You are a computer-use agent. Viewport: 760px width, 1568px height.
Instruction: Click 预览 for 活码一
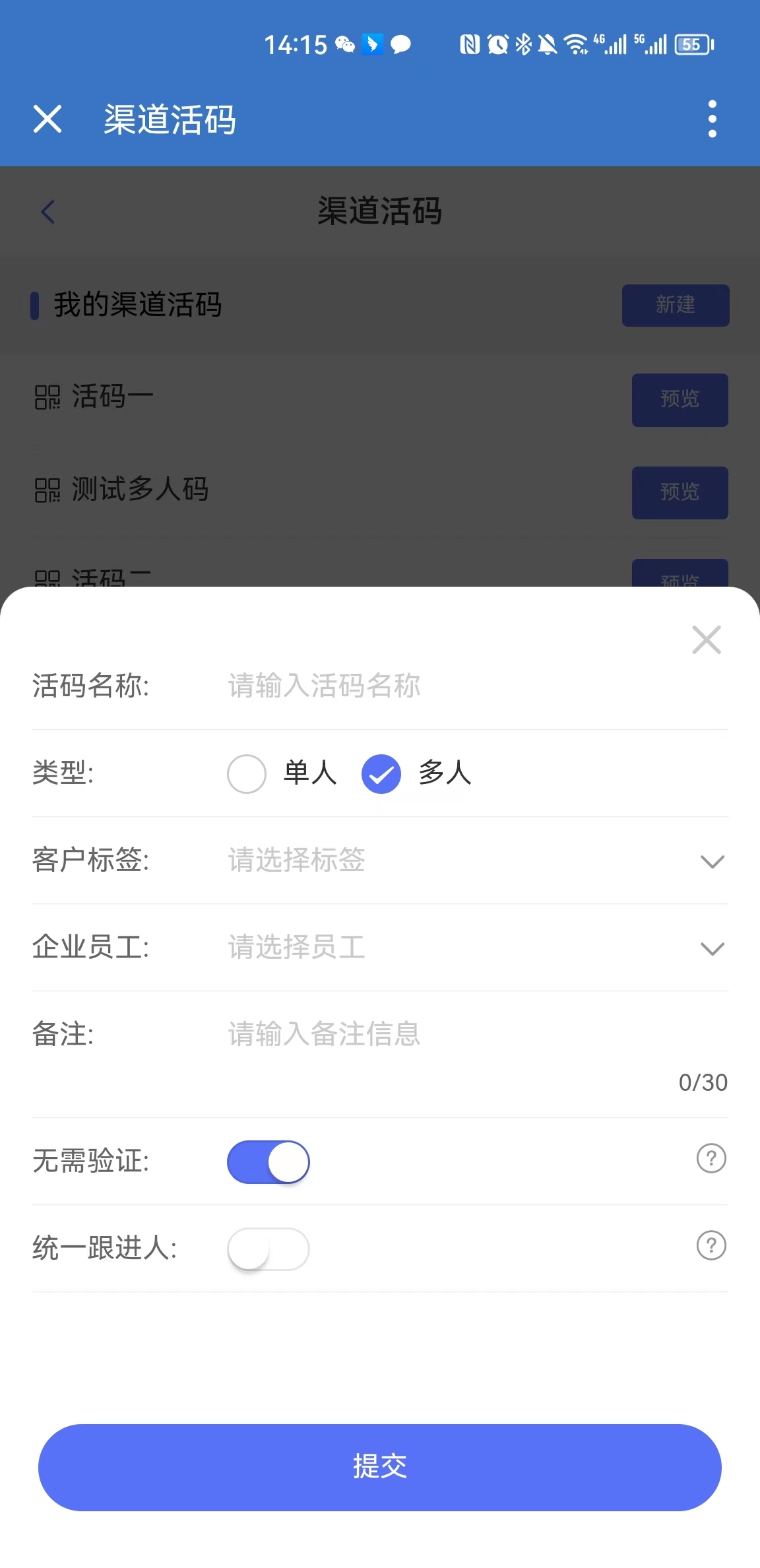(680, 399)
